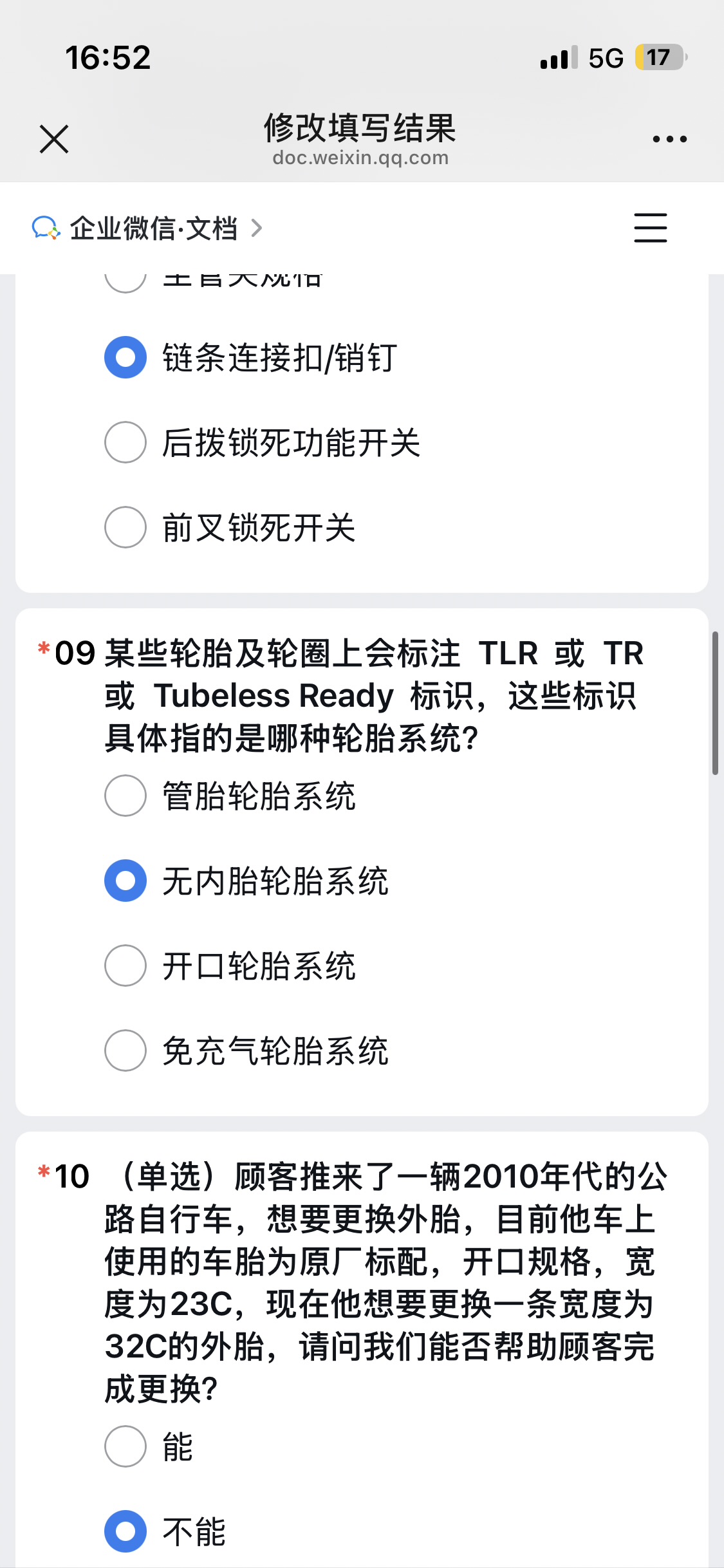Viewport: 724px width, 1568px height.
Task: Pick the 前叉锁死开关 option
Action: 125,527
